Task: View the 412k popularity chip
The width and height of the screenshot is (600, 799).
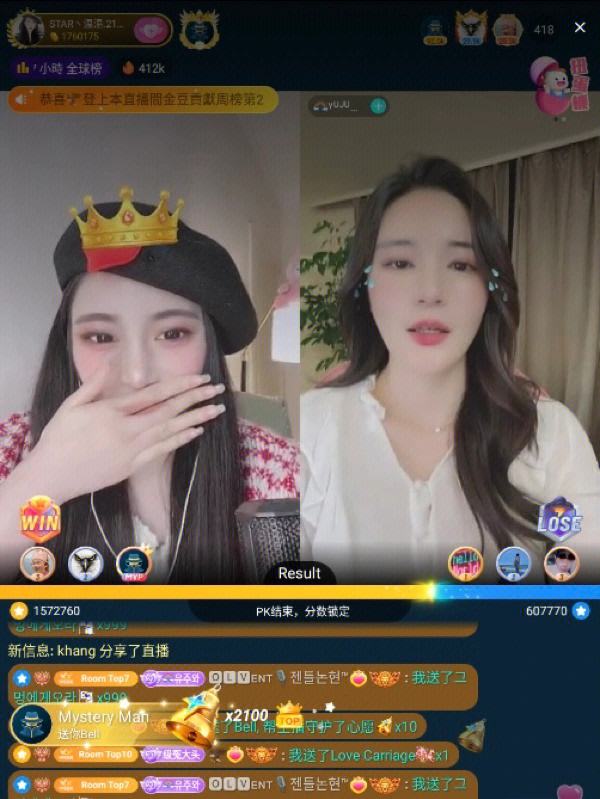Action: [144, 68]
